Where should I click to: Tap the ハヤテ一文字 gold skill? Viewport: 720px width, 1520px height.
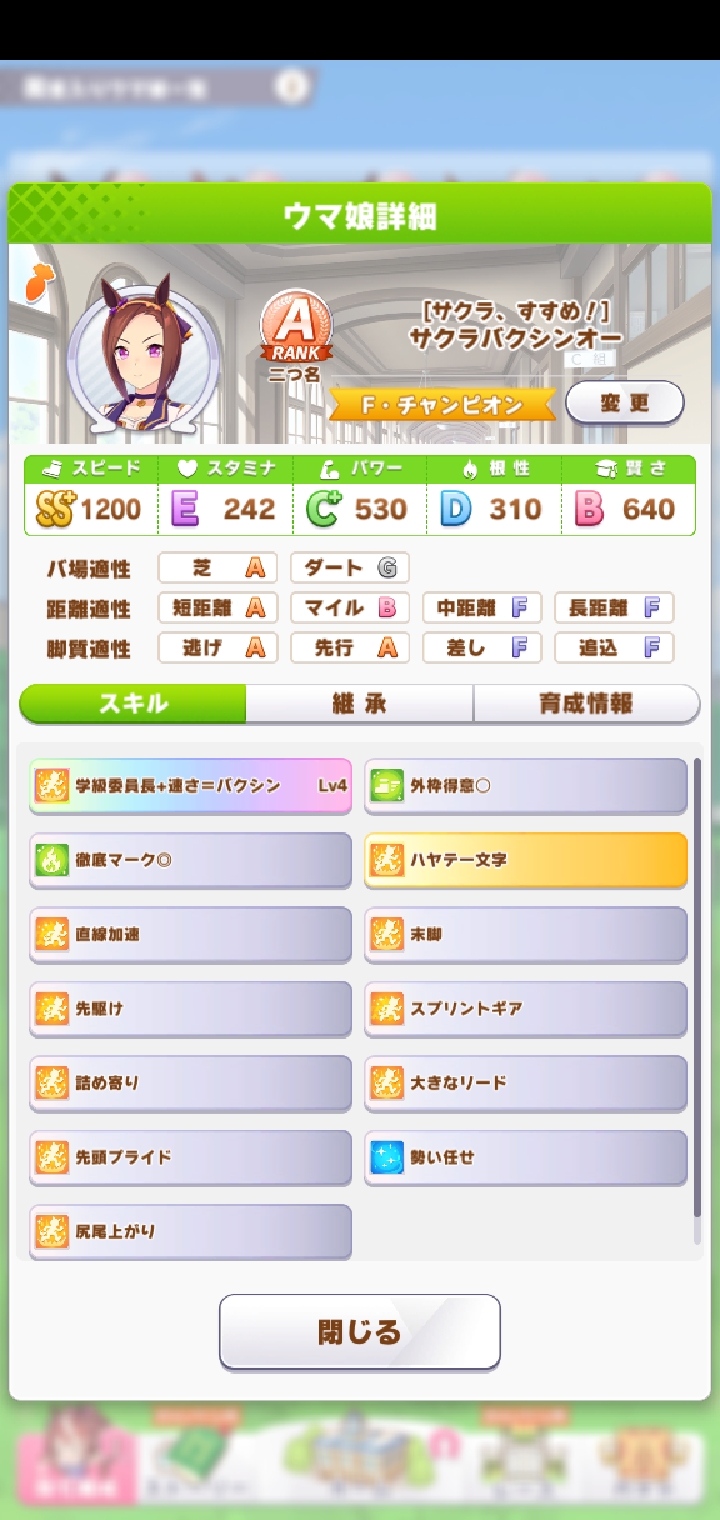point(526,860)
